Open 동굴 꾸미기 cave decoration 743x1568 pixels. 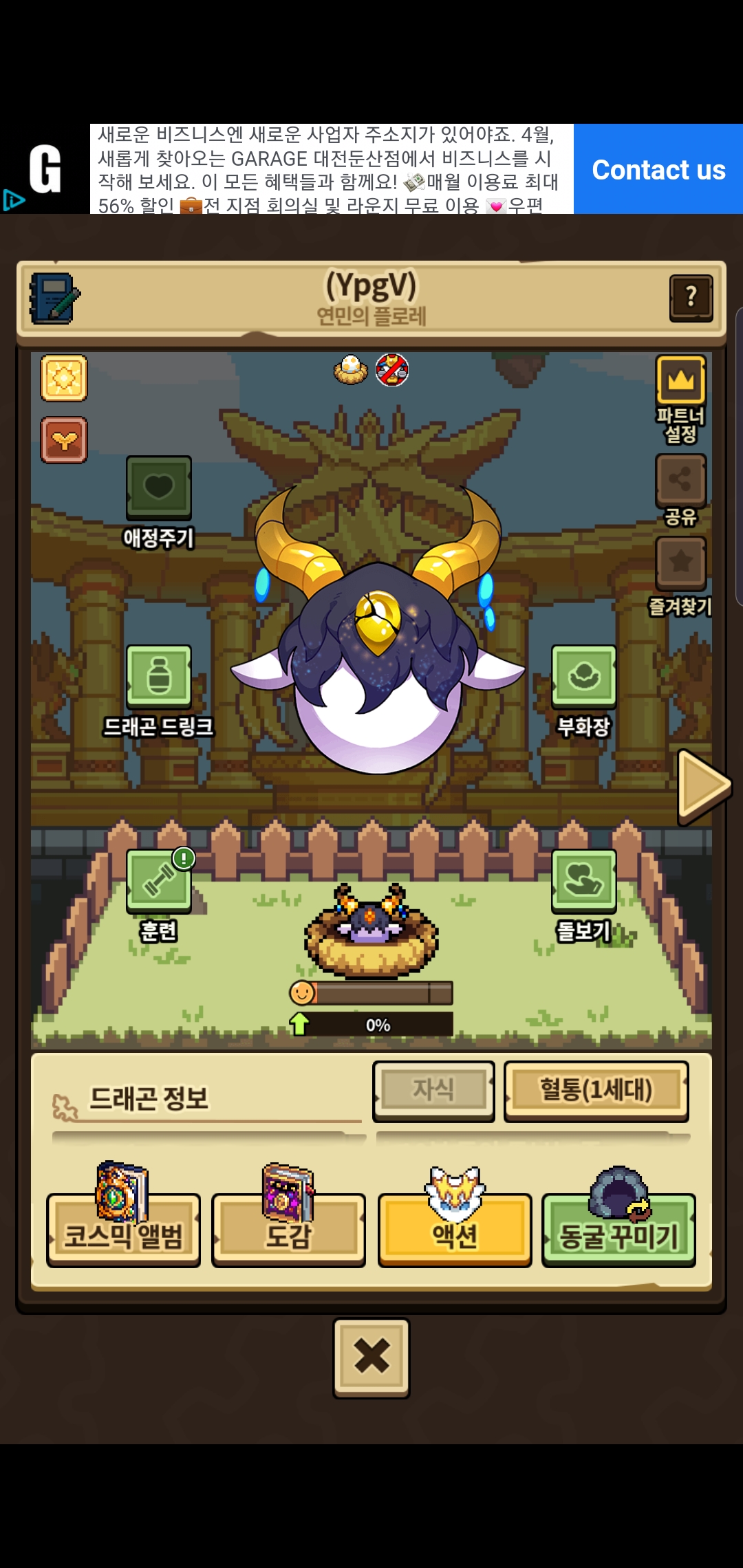tap(618, 1231)
